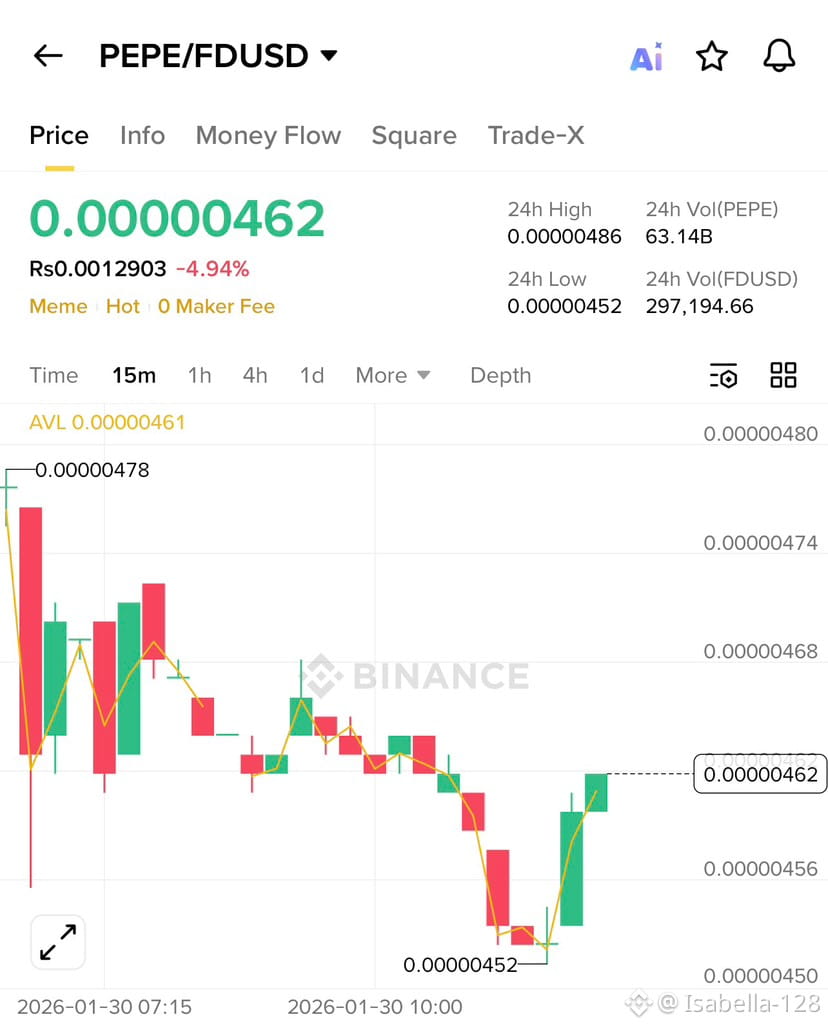Image resolution: width=828 pixels, height=1028 pixels.
Task: Select the Time chart interval
Action: (x=54, y=375)
